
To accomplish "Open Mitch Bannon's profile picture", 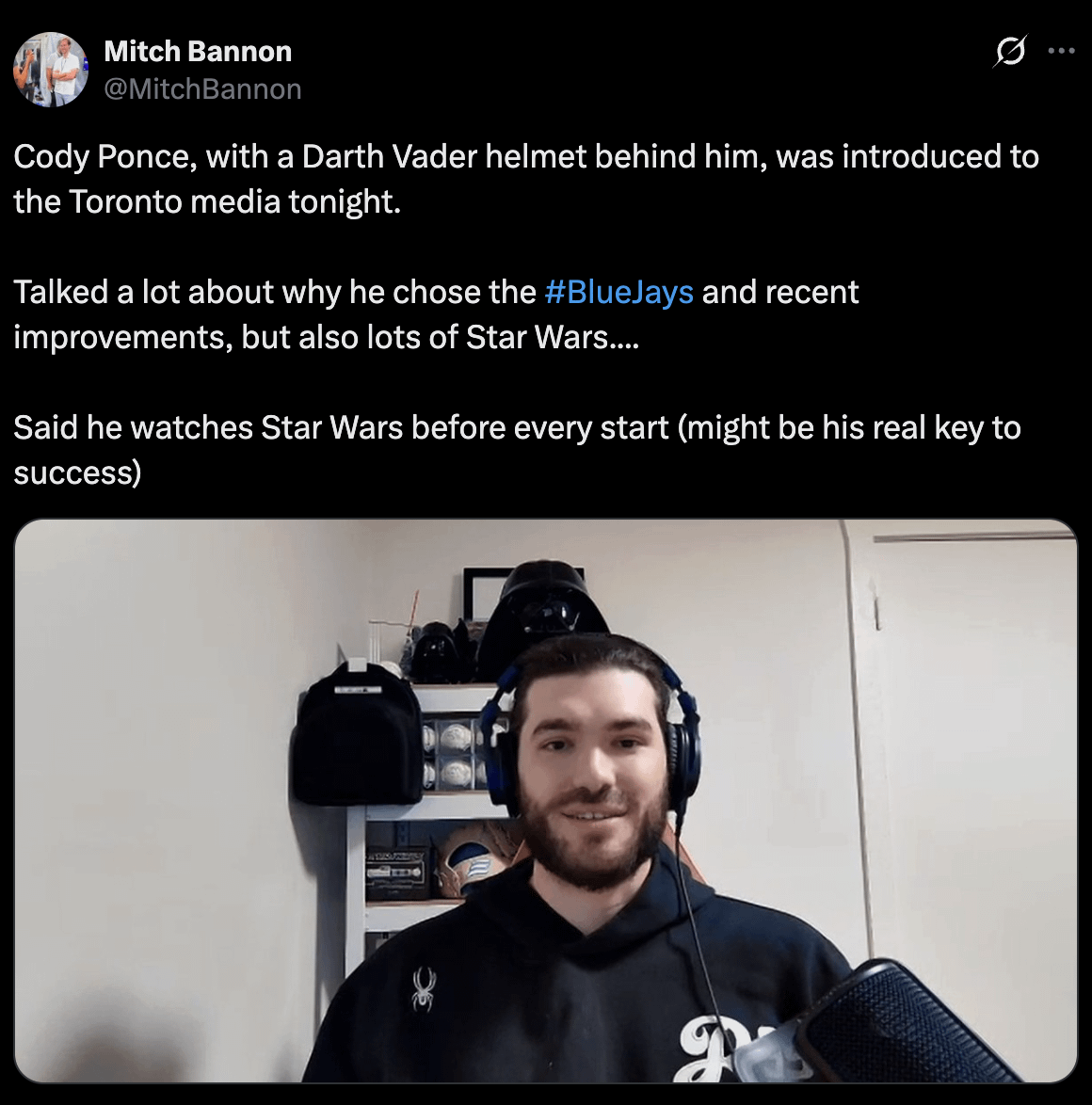I will [x=51, y=70].
